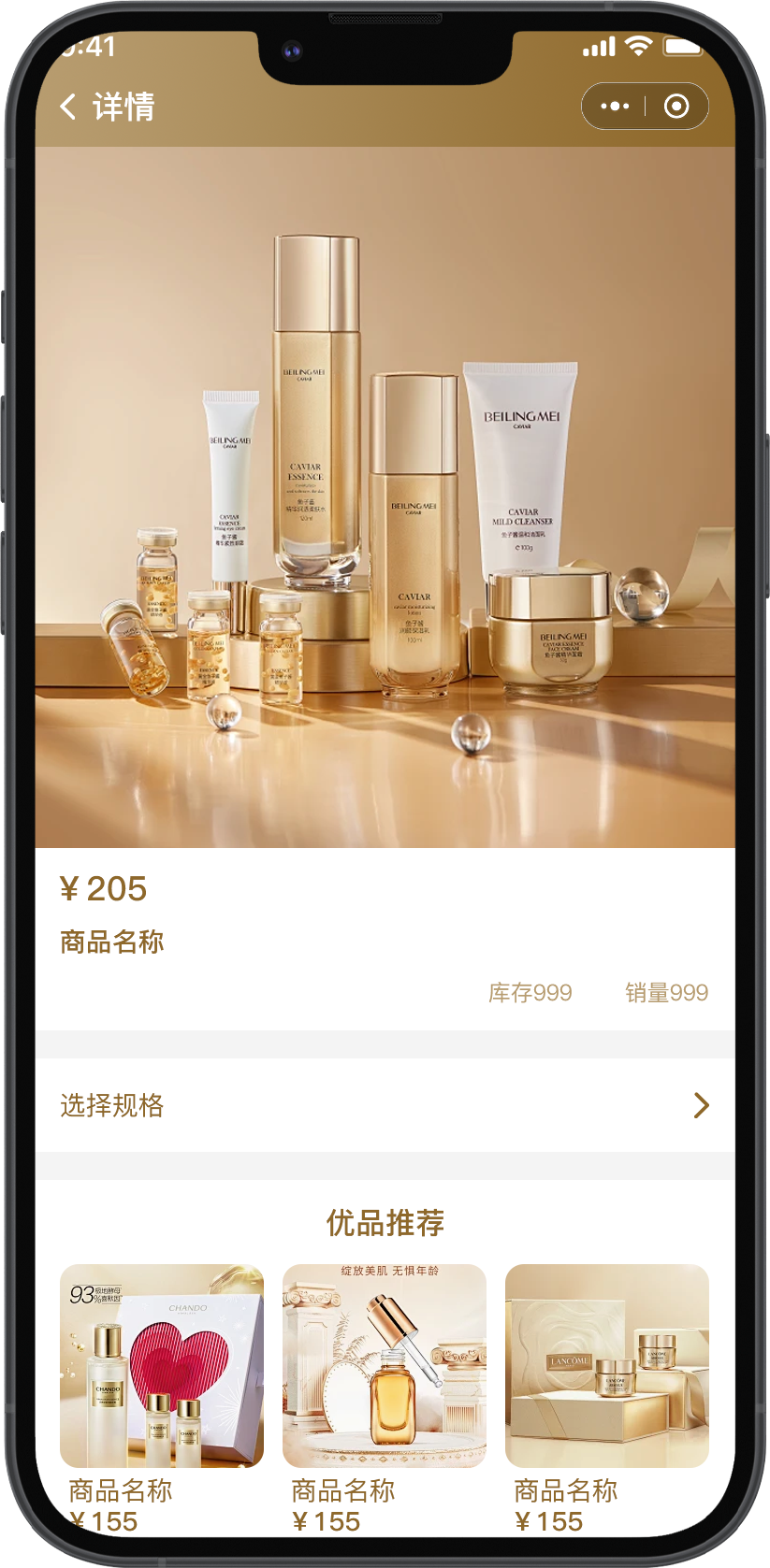
Task: Open the mini-program three-dot menu
Action: [x=615, y=107]
